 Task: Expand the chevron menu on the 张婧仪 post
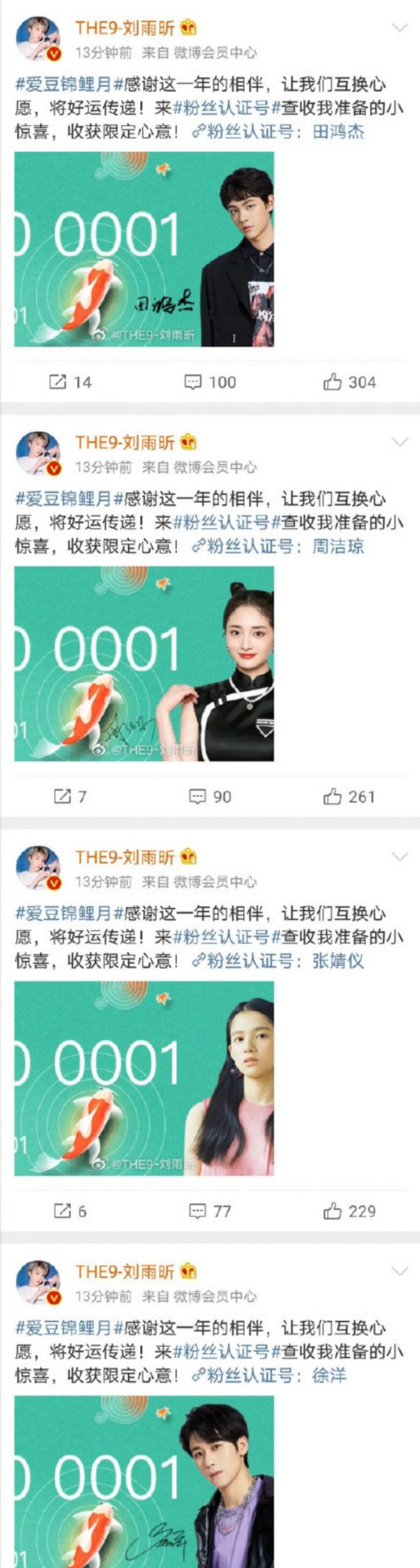coord(399,856)
